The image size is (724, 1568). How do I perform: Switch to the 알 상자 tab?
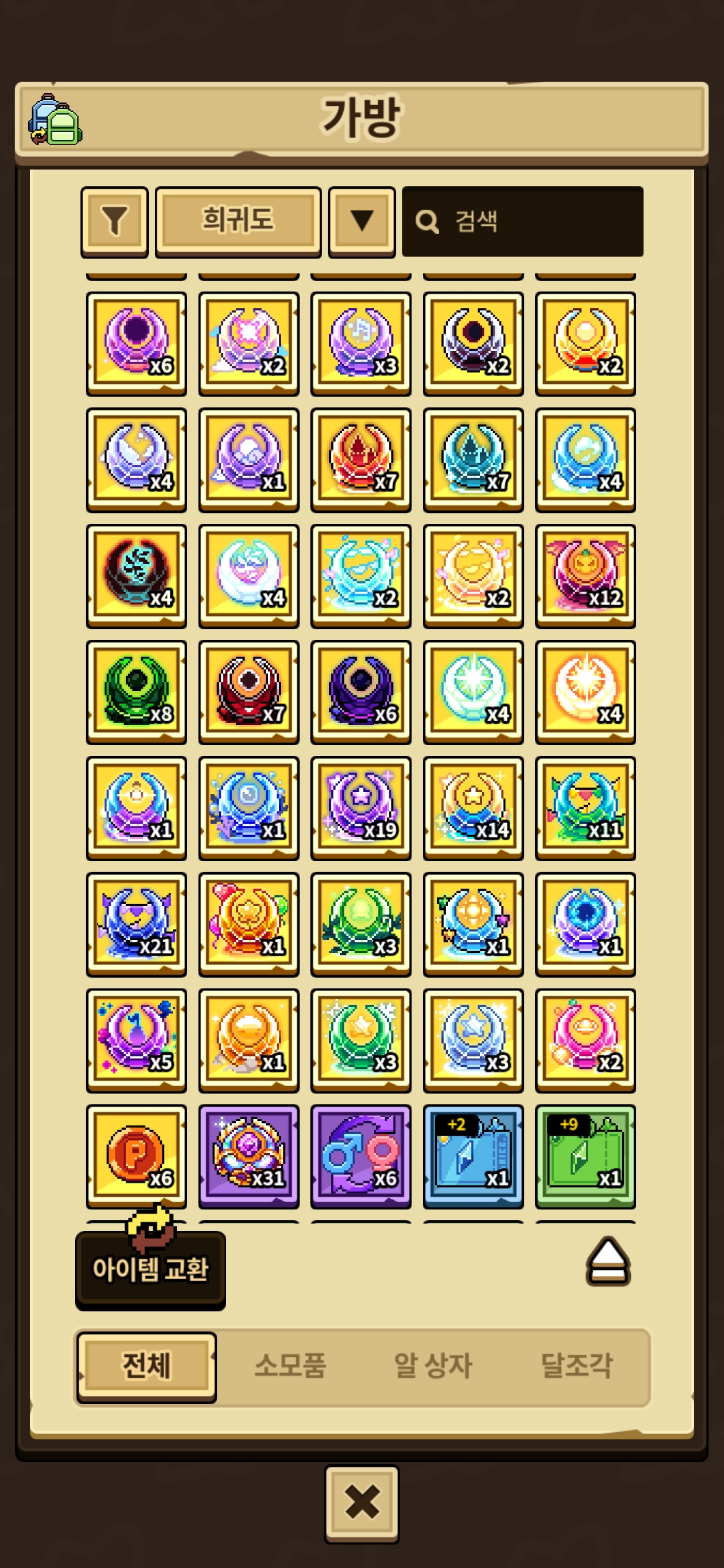433,1365
